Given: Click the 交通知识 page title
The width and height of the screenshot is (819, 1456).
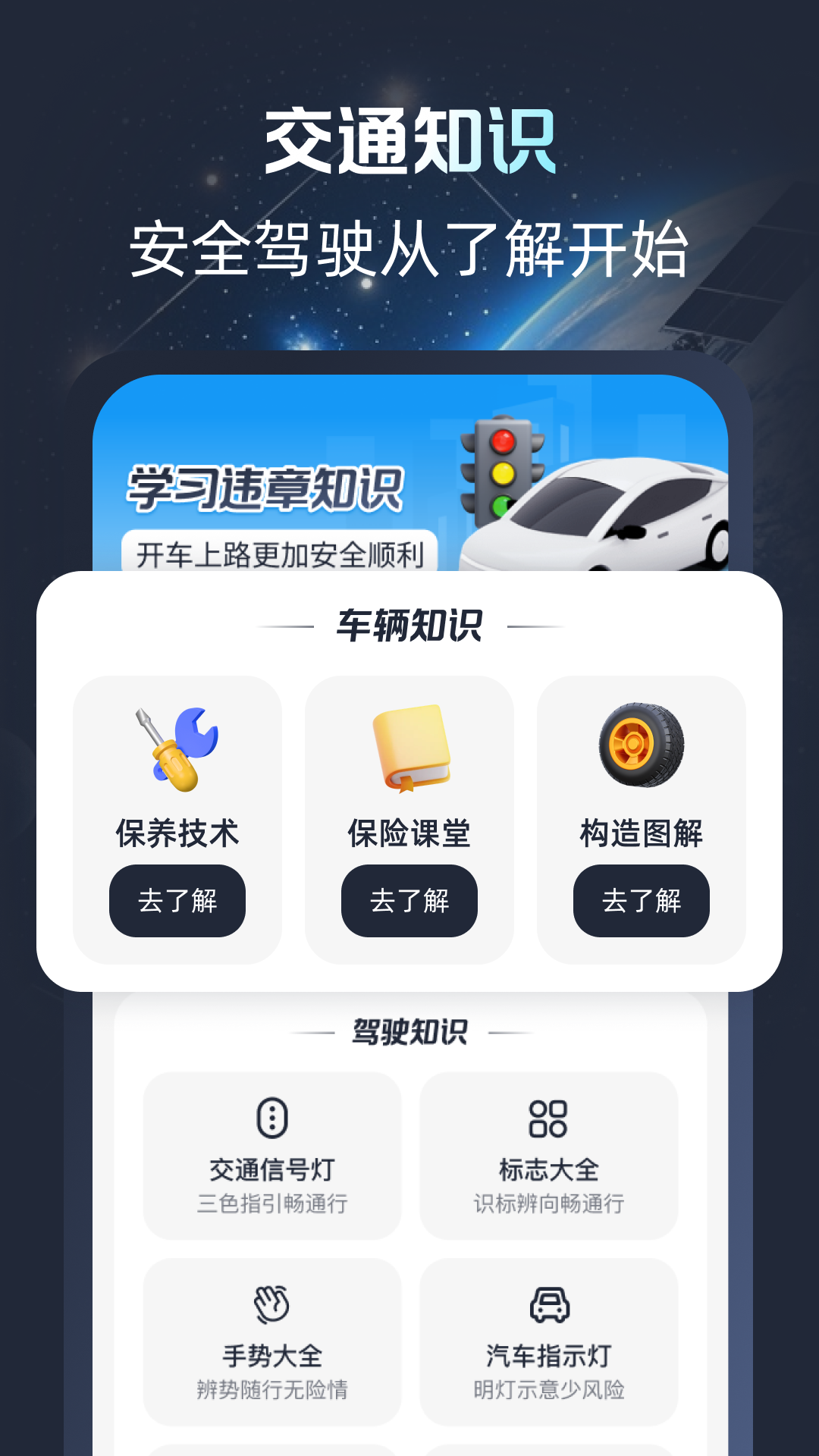Looking at the screenshot, I should [409, 140].
